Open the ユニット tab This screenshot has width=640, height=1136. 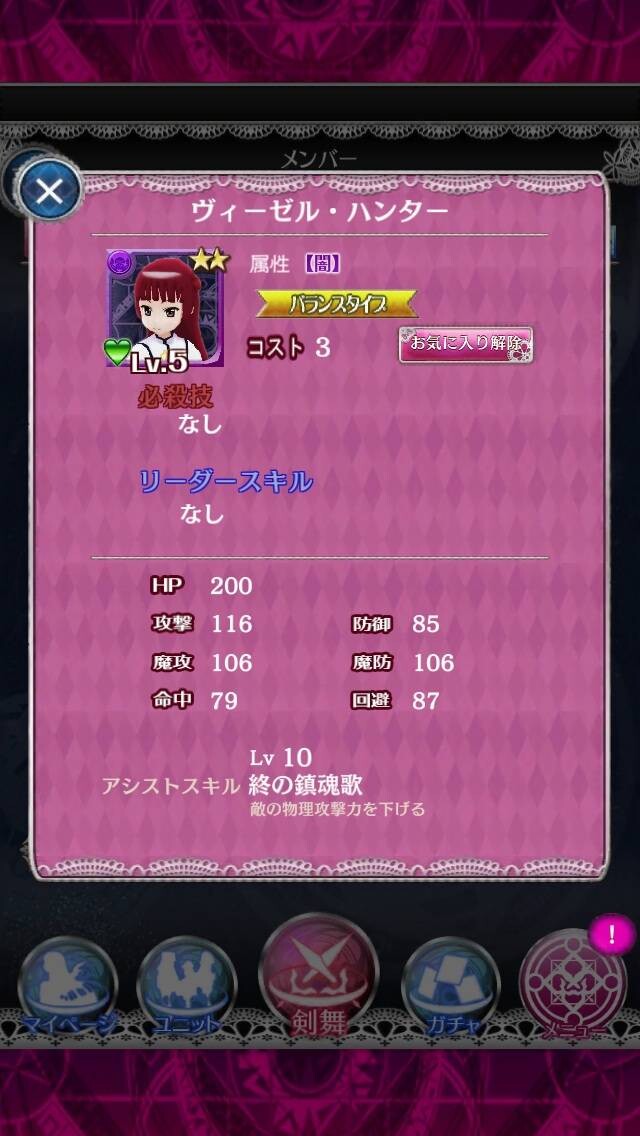(186, 988)
